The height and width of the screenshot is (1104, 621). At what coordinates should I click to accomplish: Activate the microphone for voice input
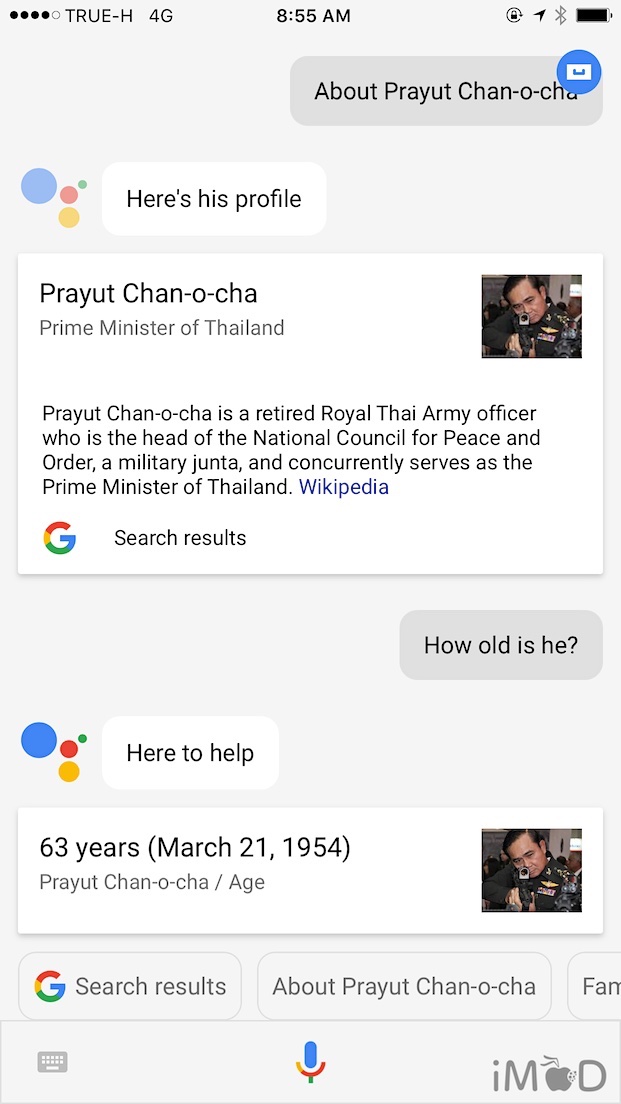pos(310,1062)
